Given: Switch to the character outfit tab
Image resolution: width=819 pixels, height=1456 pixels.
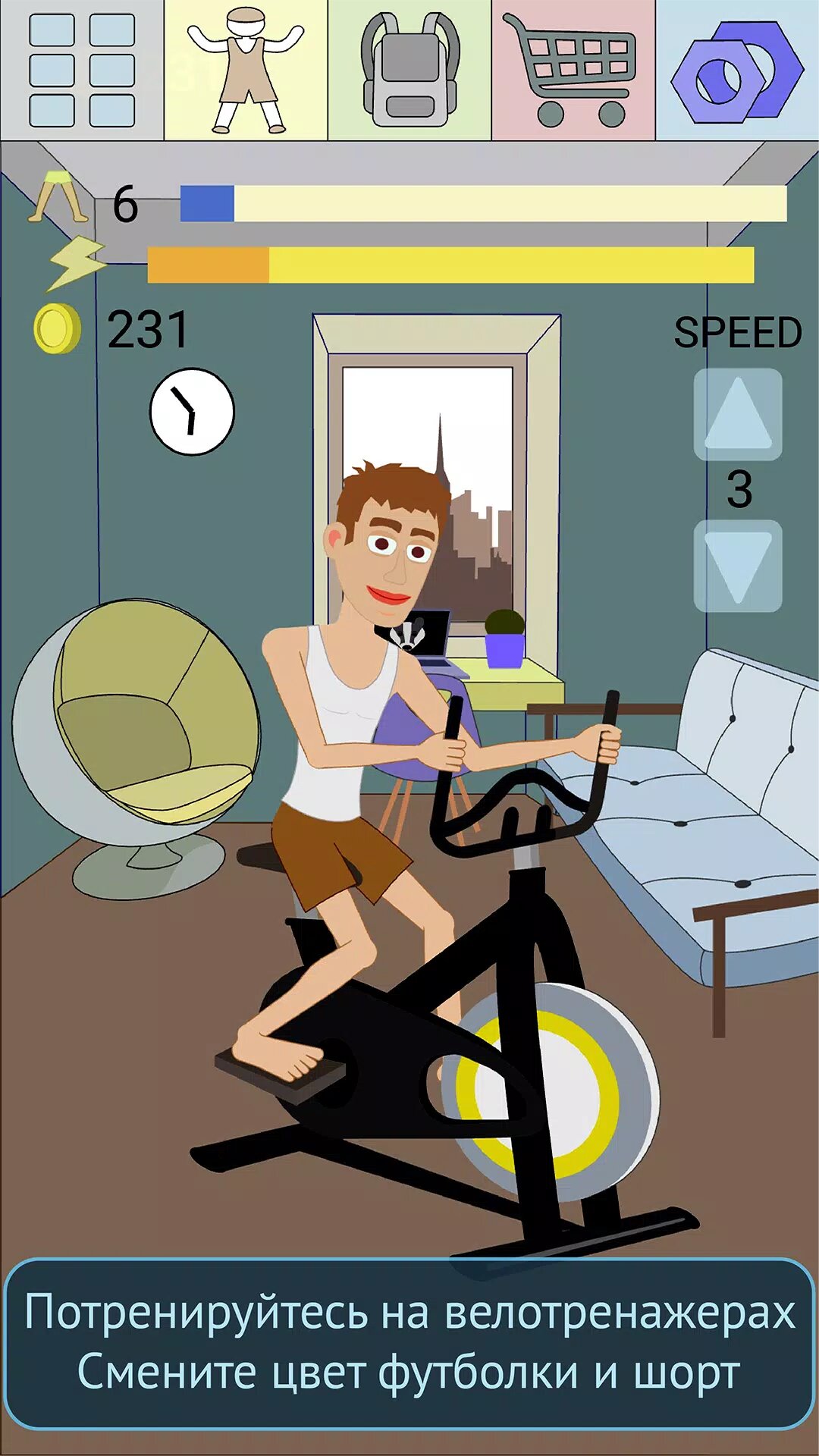Looking at the screenshot, I should (246, 71).
